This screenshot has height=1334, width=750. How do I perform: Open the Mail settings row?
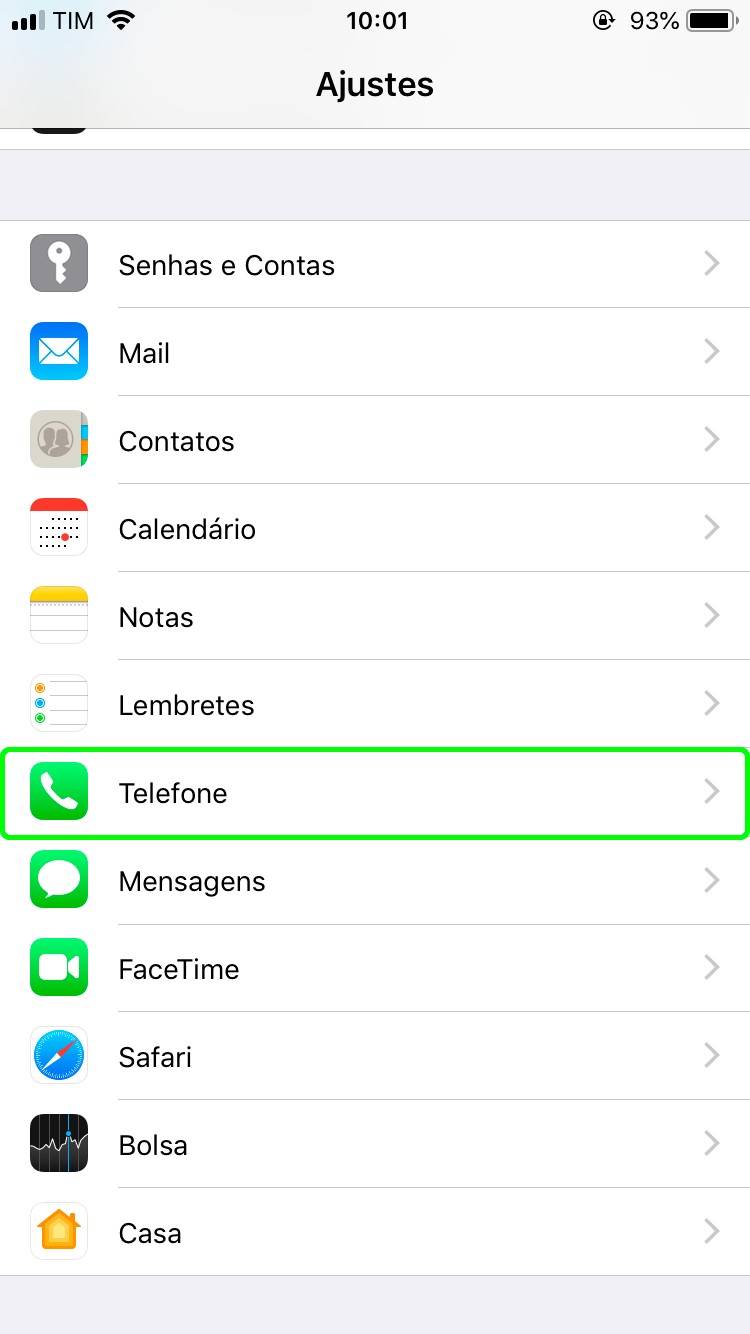[x=375, y=353]
